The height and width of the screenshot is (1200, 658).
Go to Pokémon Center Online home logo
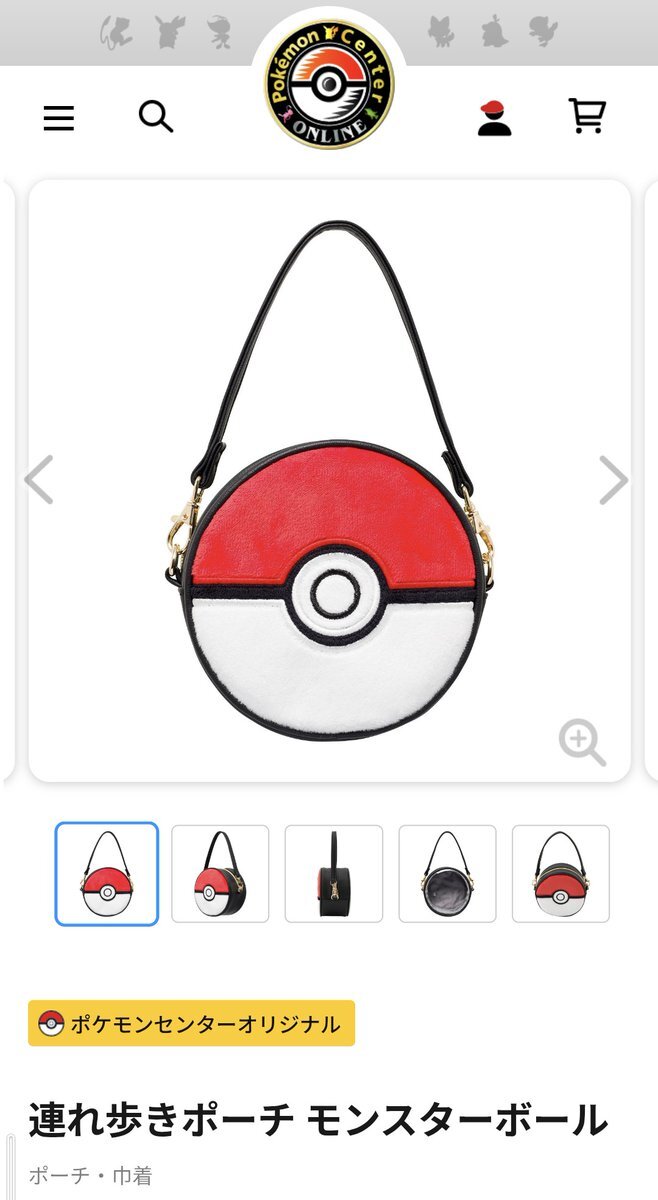point(329,85)
